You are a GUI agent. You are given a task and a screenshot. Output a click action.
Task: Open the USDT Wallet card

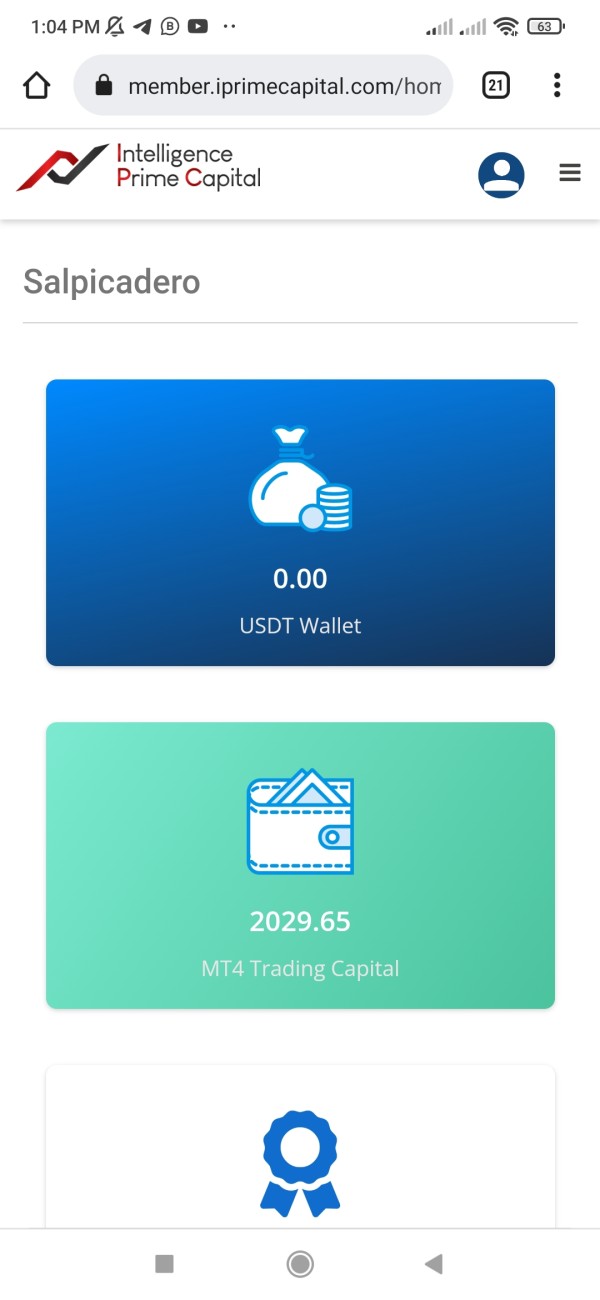tap(300, 522)
